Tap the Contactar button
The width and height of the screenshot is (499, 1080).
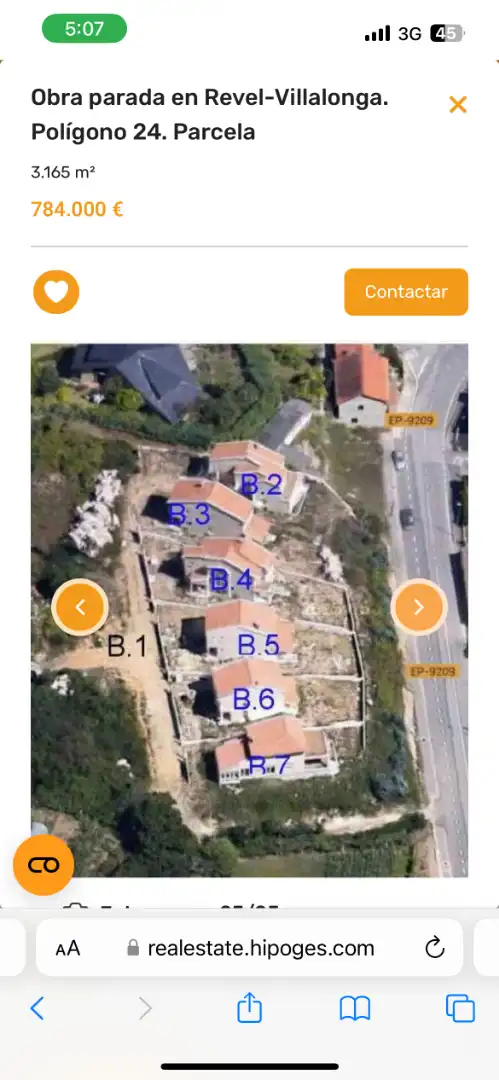click(x=406, y=292)
